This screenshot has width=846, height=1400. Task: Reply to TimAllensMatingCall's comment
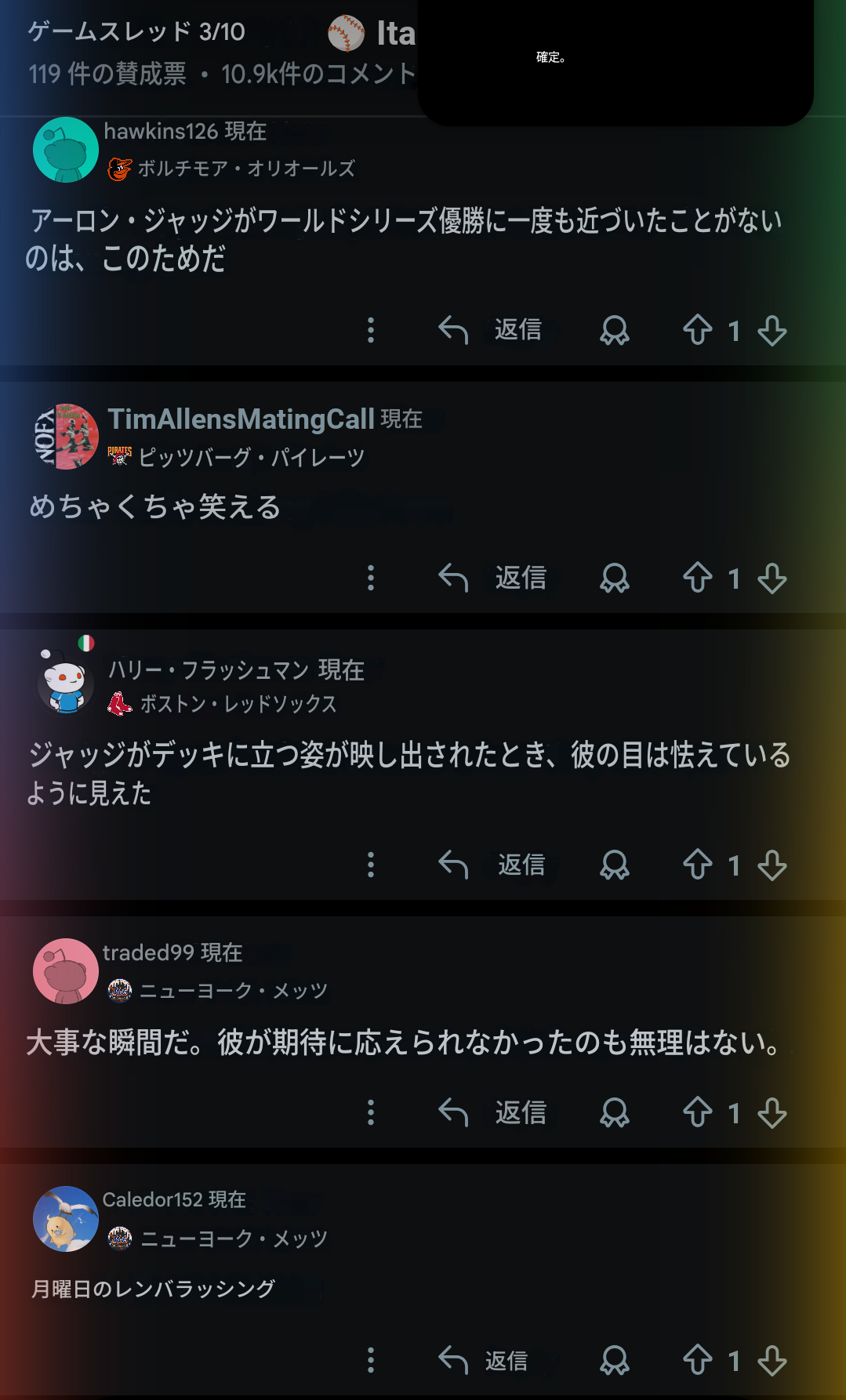pyautogui.click(x=492, y=578)
